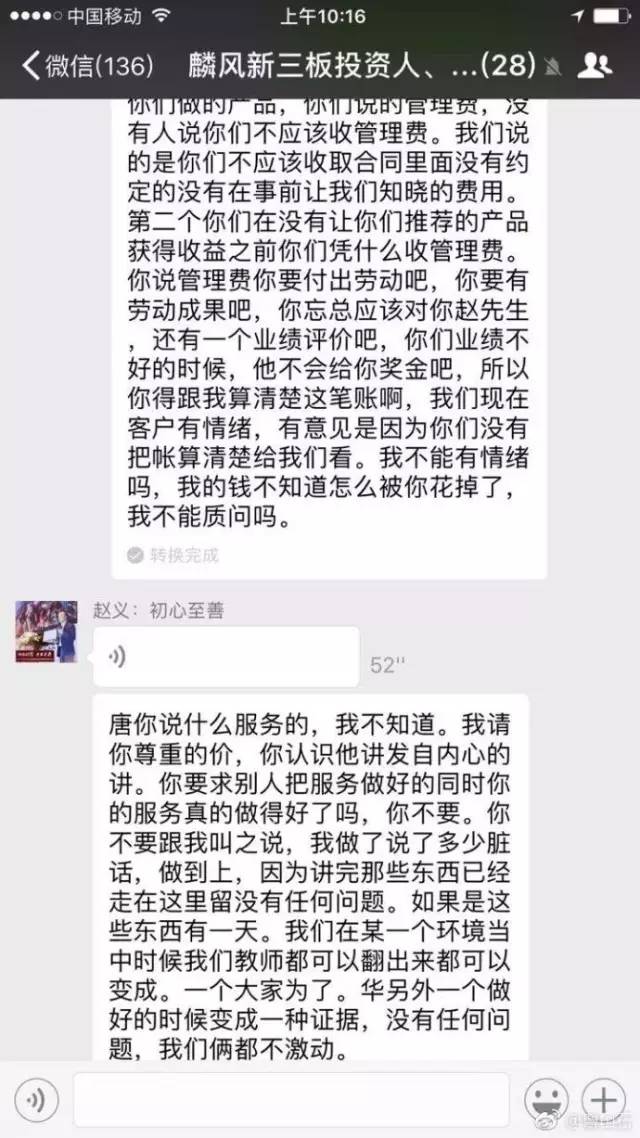
Task: Open 赵义's profile avatar
Action: point(46,631)
